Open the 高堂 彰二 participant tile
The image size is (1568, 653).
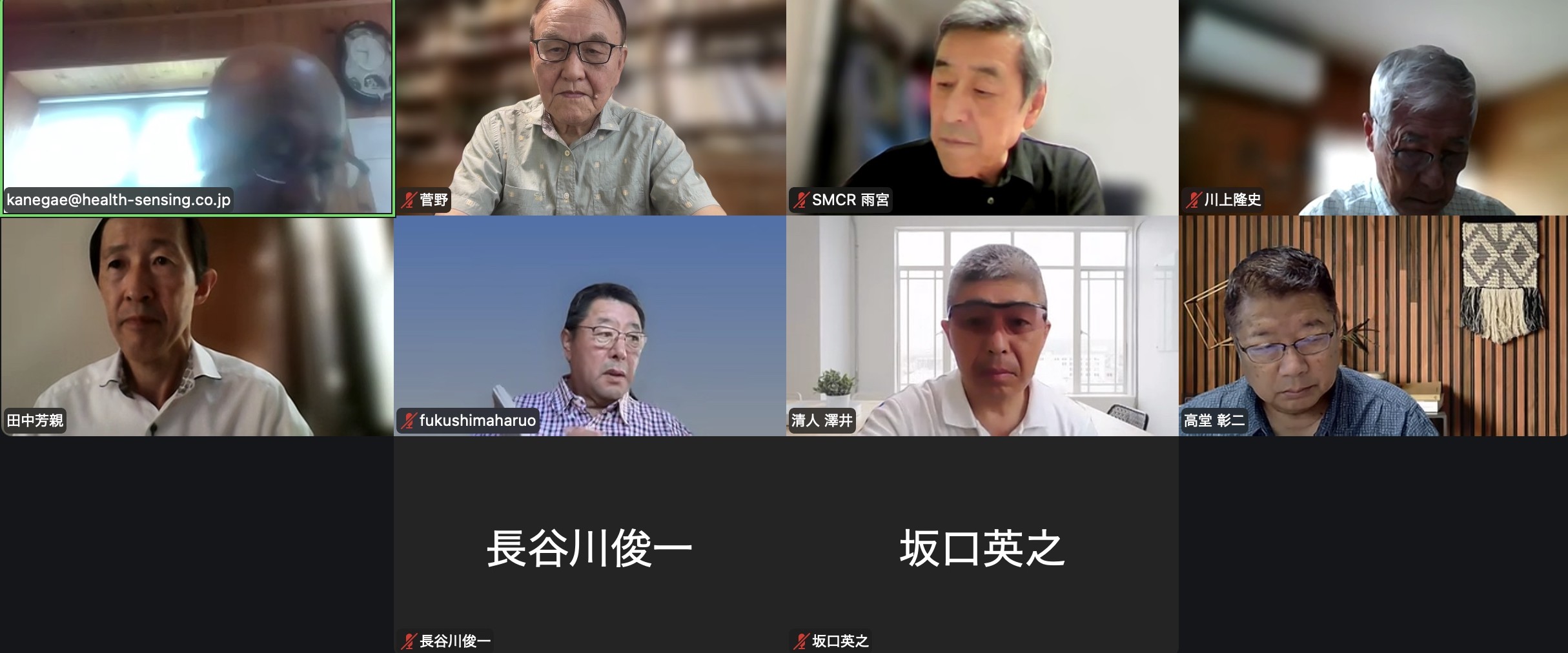coord(1373,326)
